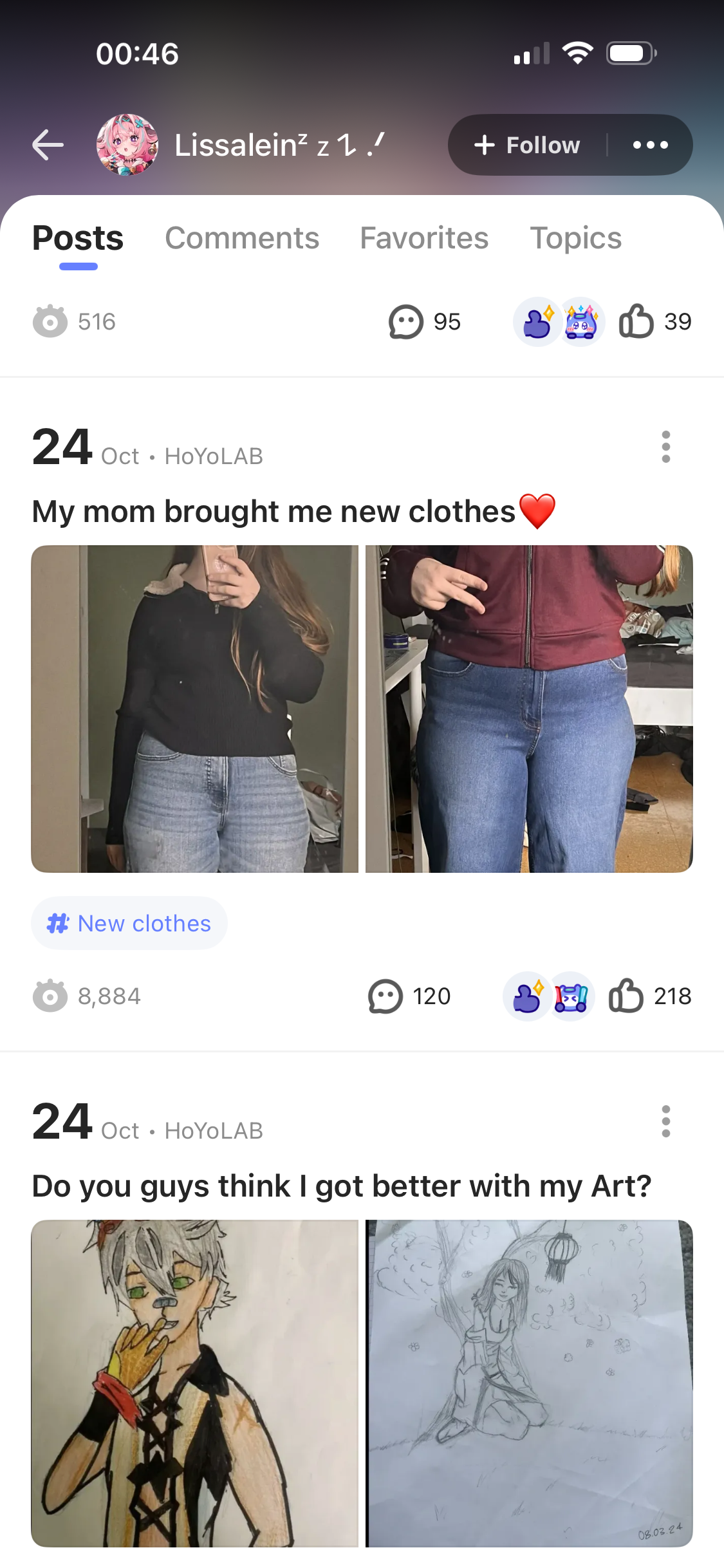Select the Posts tab
This screenshot has height=1568, width=724.
tap(78, 238)
